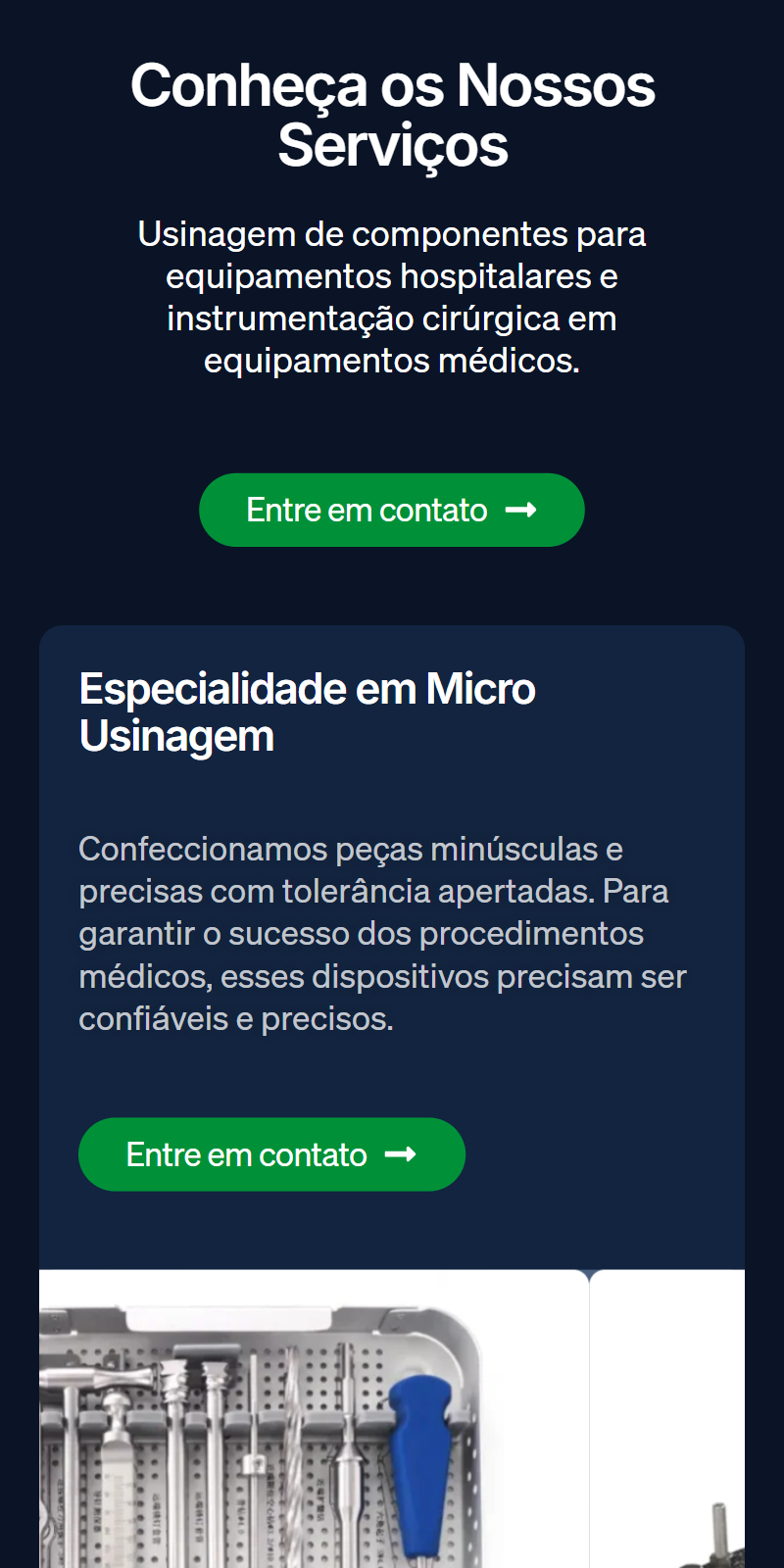The height and width of the screenshot is (1568, 784).
Task: Tap Entre em contato below the services intro
Action: tap(391, 510)
